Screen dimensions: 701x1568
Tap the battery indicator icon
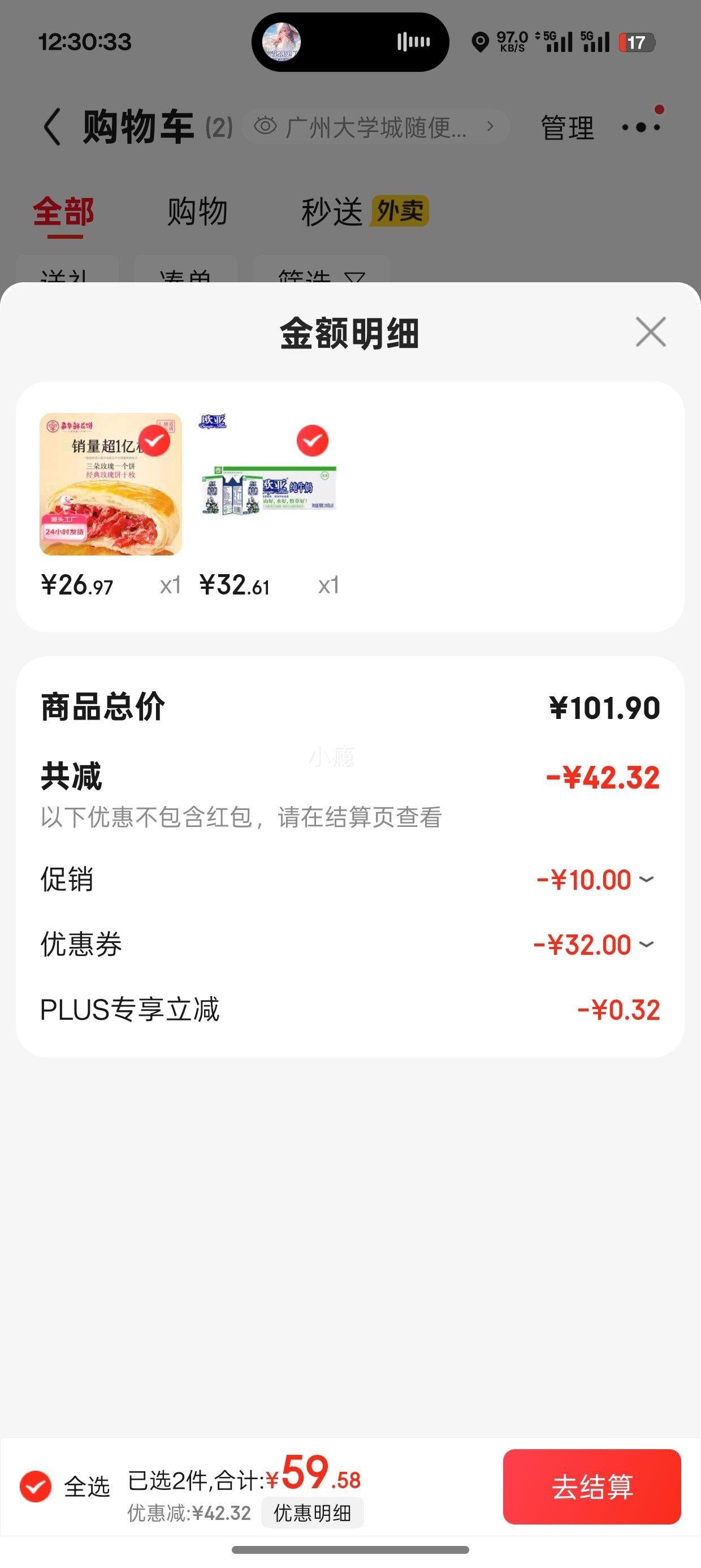click(636, 41)
